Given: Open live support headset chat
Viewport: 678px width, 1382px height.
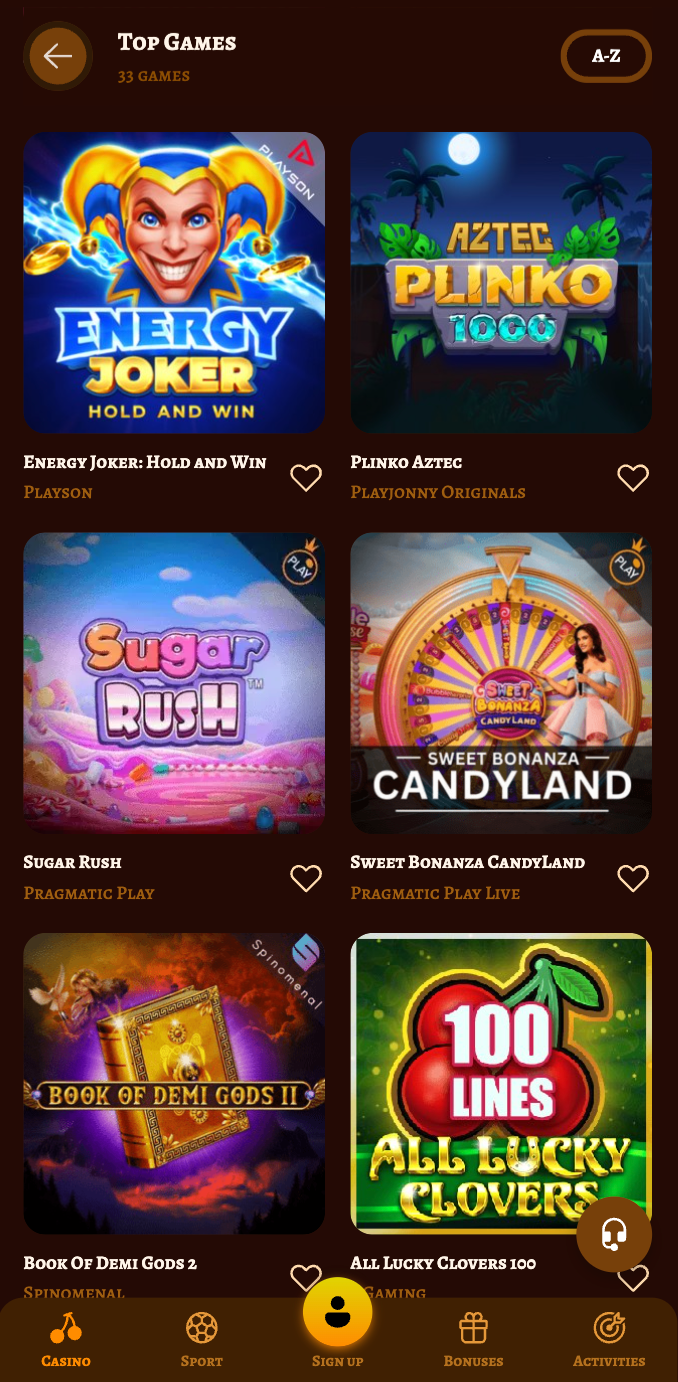Looking at the screenshot, I should pos(614,1234).
